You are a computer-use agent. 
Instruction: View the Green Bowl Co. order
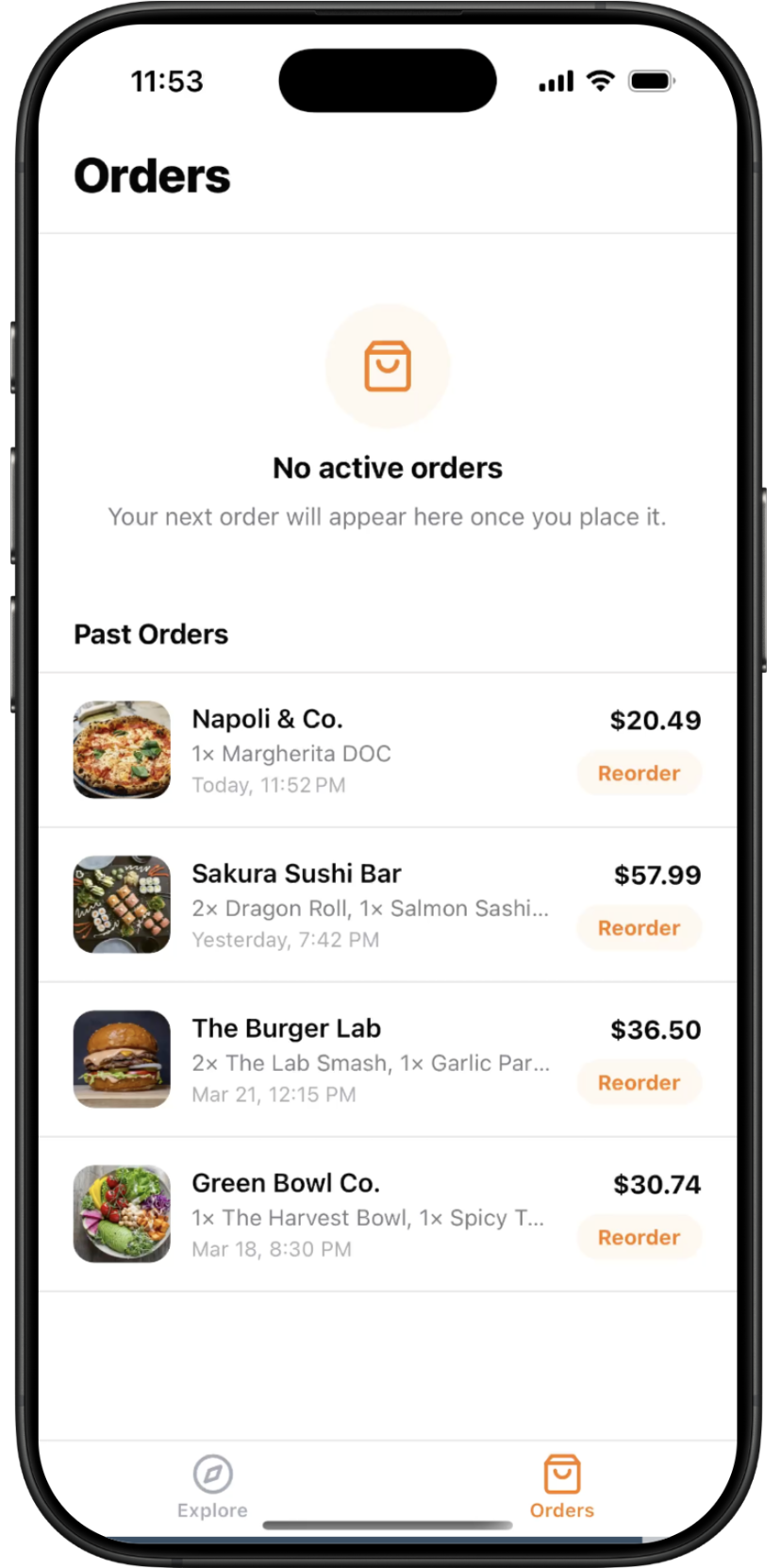[358, 1214]
